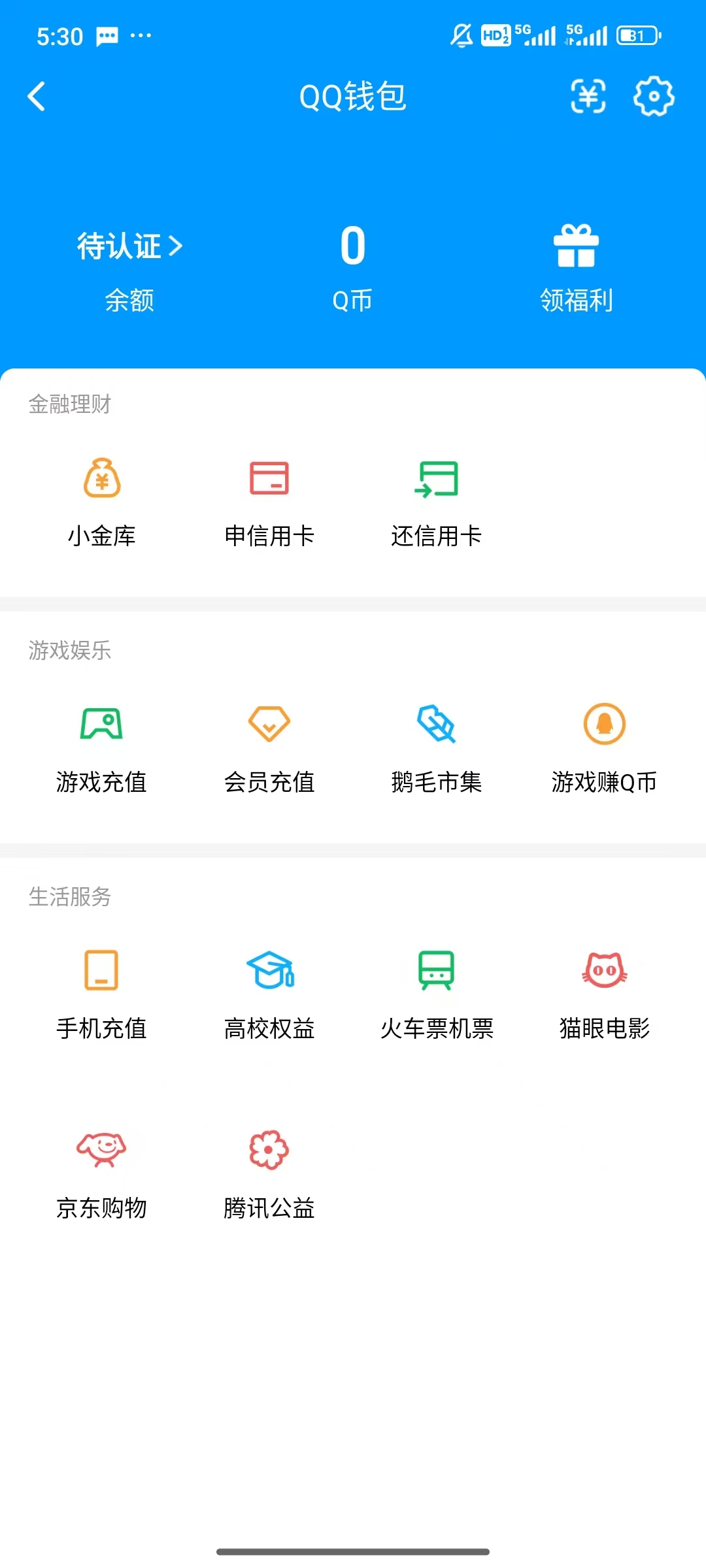Open 小金库 in 金融理财
Image resolution: width=706 pixels, height=1568 pixels.
coord(101,500)
